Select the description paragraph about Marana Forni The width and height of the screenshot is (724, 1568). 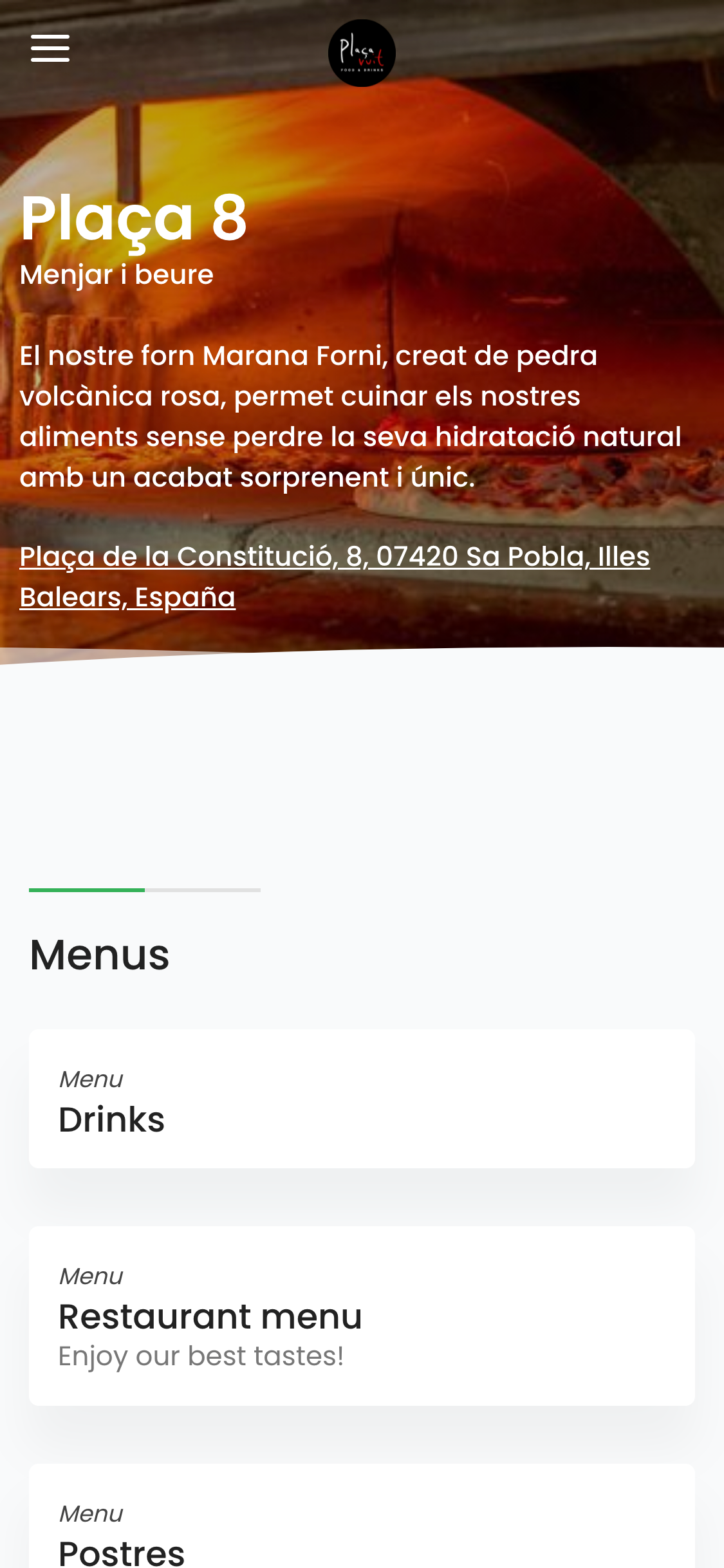click(351, 415)
